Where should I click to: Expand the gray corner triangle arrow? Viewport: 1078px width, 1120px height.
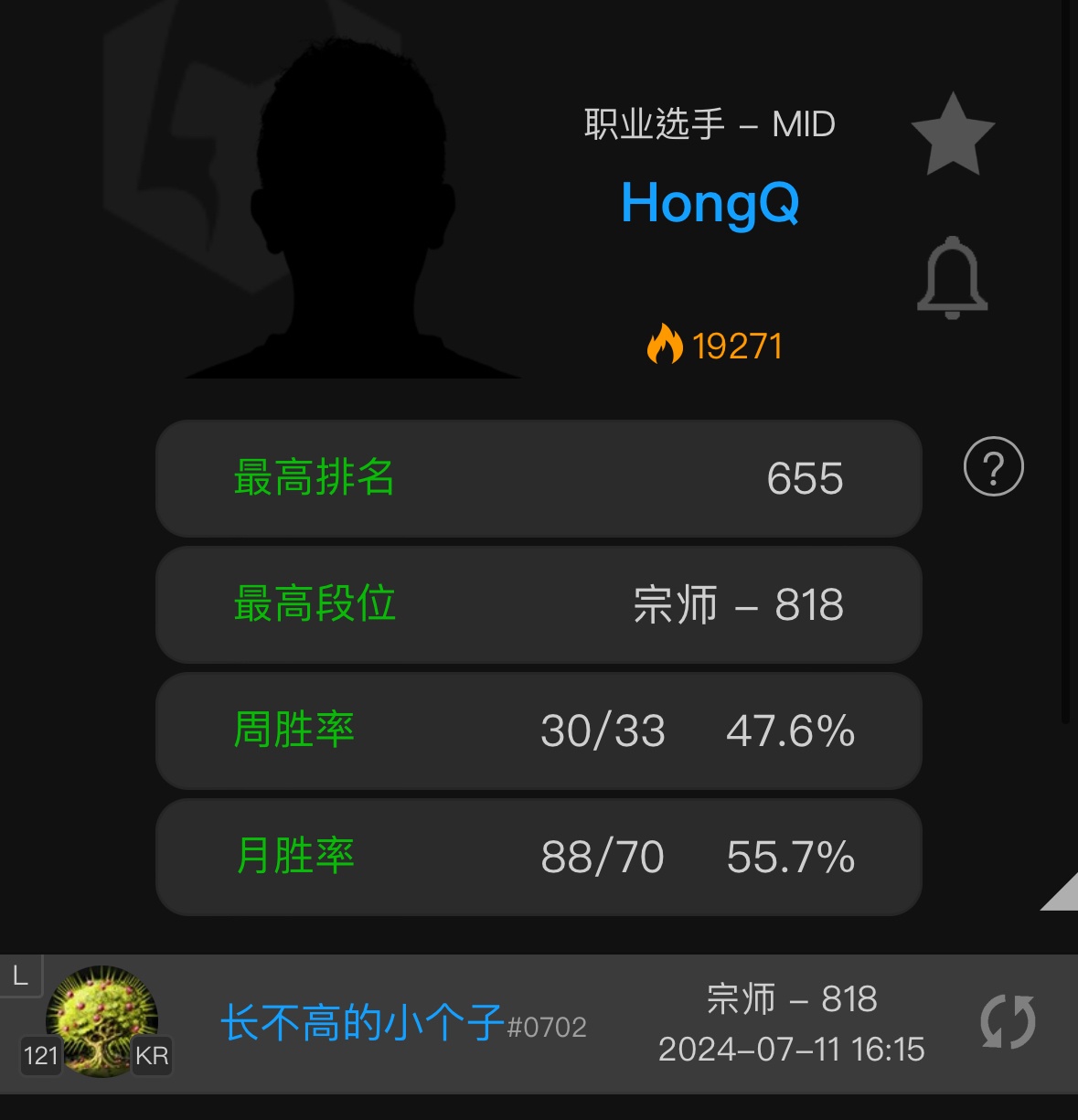pos(1062,894)
